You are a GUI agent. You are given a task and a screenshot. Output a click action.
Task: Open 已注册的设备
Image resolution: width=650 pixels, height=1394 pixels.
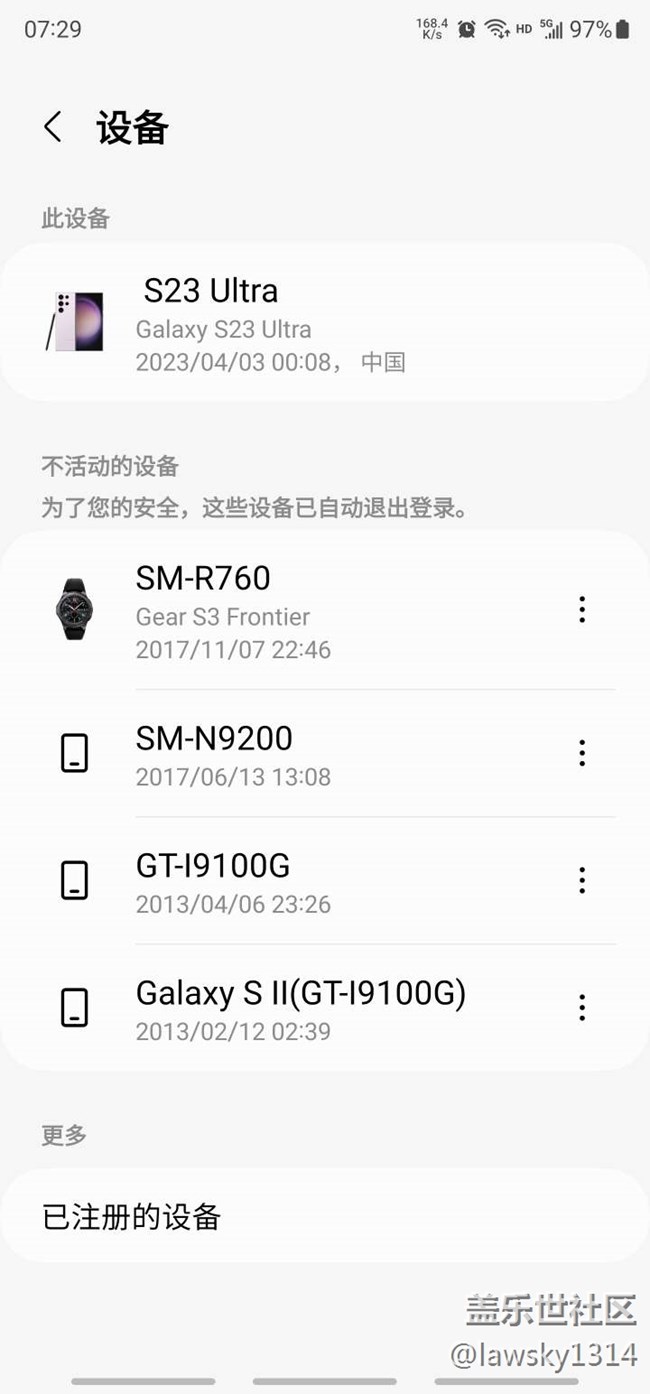point(324,1216)
